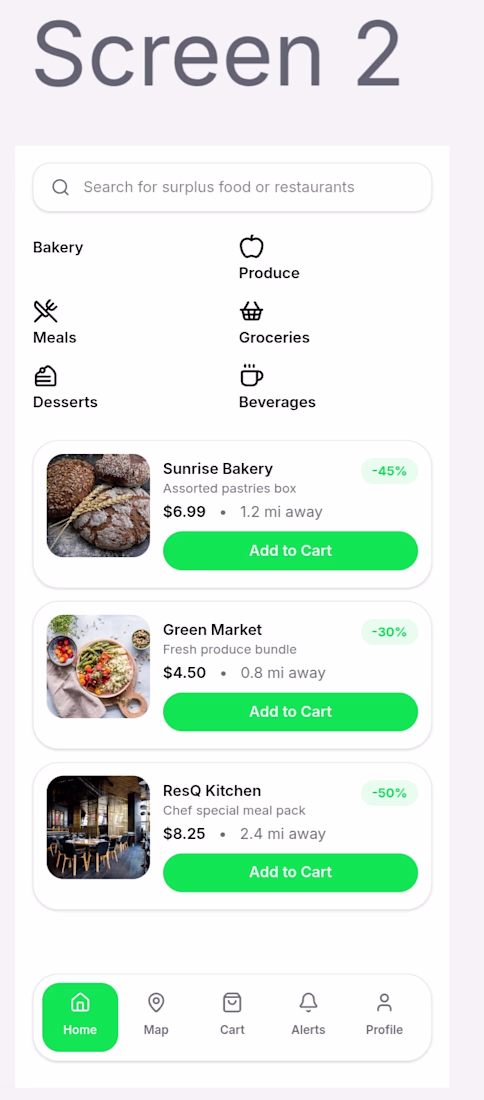Open the Cart tab
Viewport: 484px width, 1100px height.
tap(232, 1017)
